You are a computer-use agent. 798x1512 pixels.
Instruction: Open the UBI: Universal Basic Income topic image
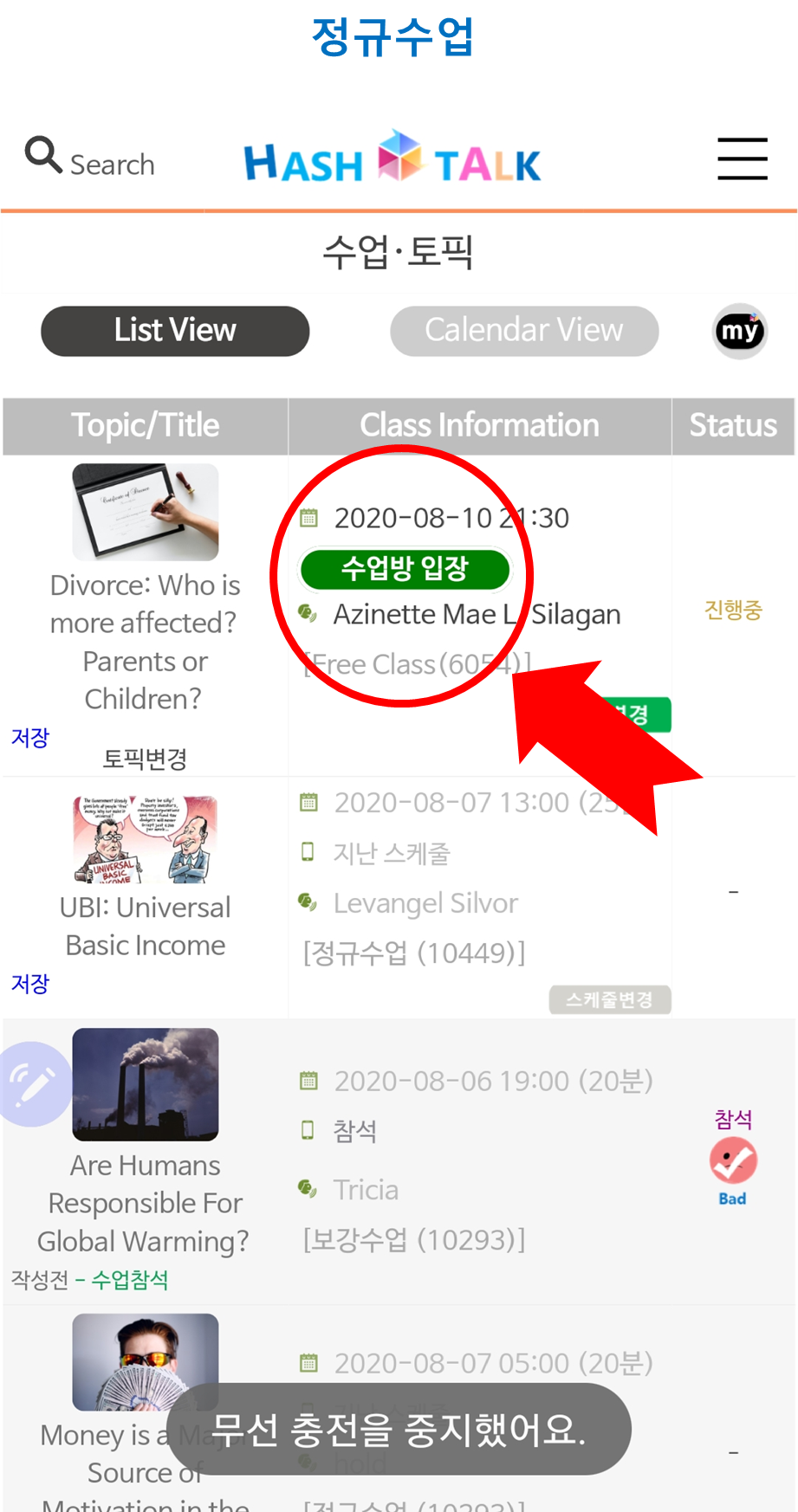click(x=146, y=839)
